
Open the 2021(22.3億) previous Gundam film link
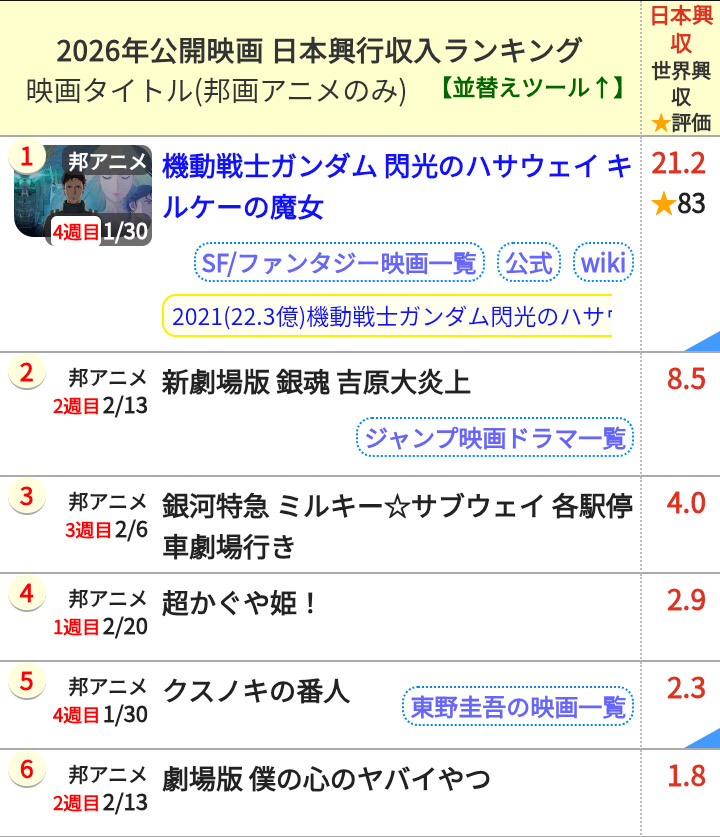pyautogui.click(x=390, y=316)
